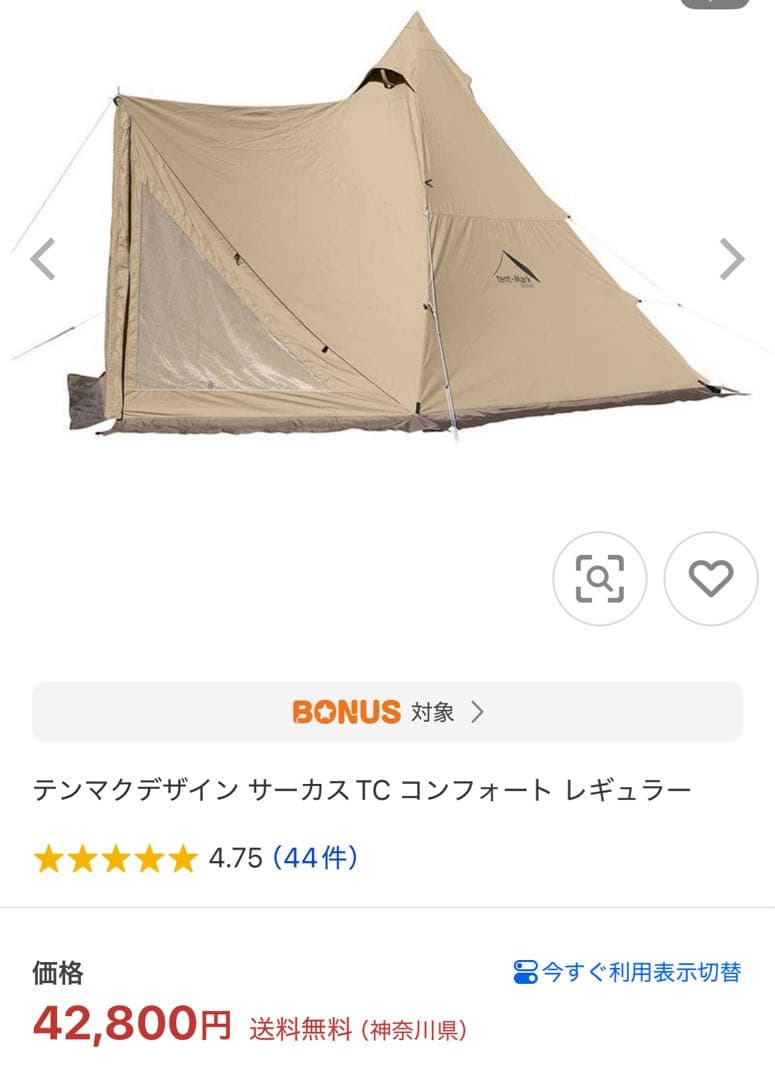Tap the magnifier icon for similar item search
This screenshot has height=1080, width=775.
pyautogui.click(x=598, y=580)
